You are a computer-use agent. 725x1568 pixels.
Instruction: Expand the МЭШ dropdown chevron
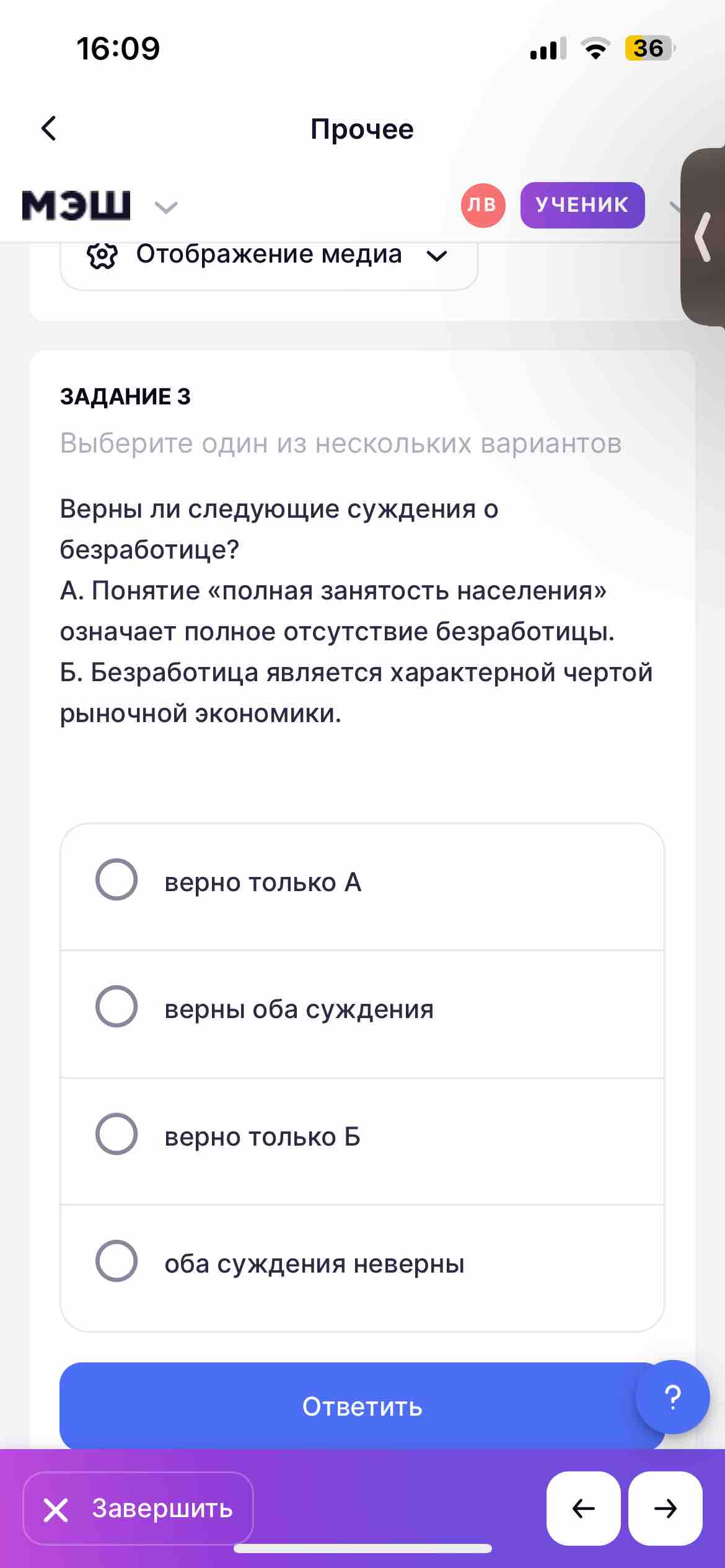(165, 207)
